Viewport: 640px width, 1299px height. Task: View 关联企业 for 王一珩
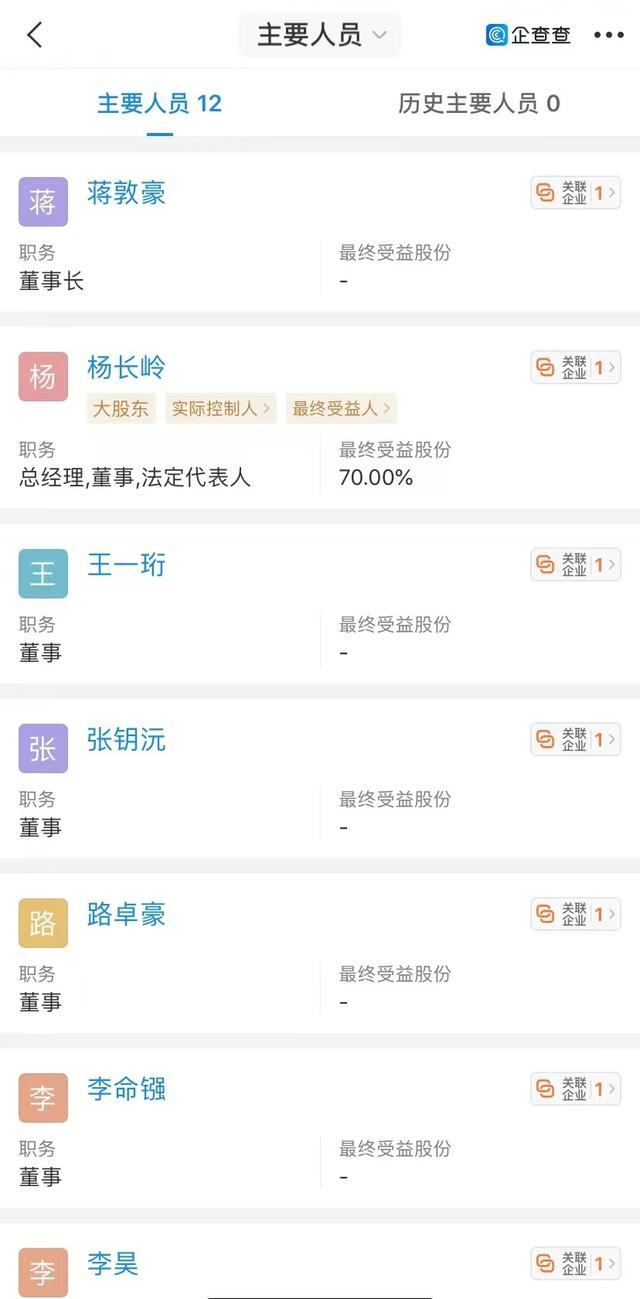[x=575, y=565]
